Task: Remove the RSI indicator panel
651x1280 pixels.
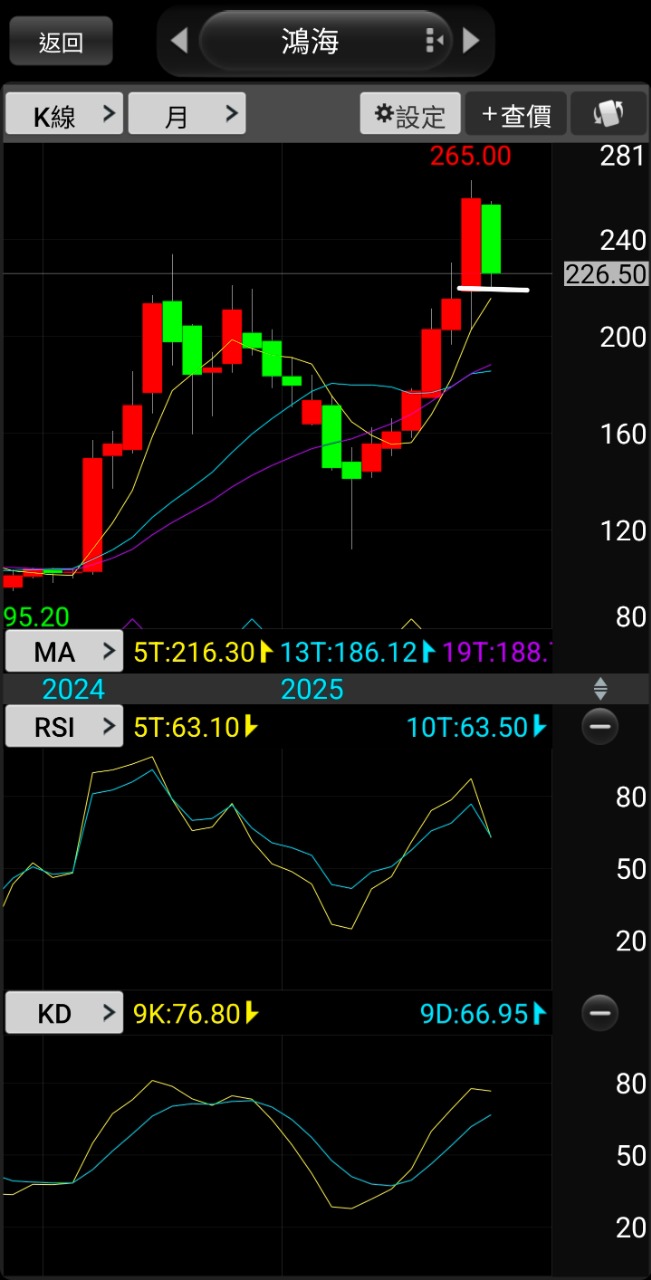Action: (x=600, y=727)
